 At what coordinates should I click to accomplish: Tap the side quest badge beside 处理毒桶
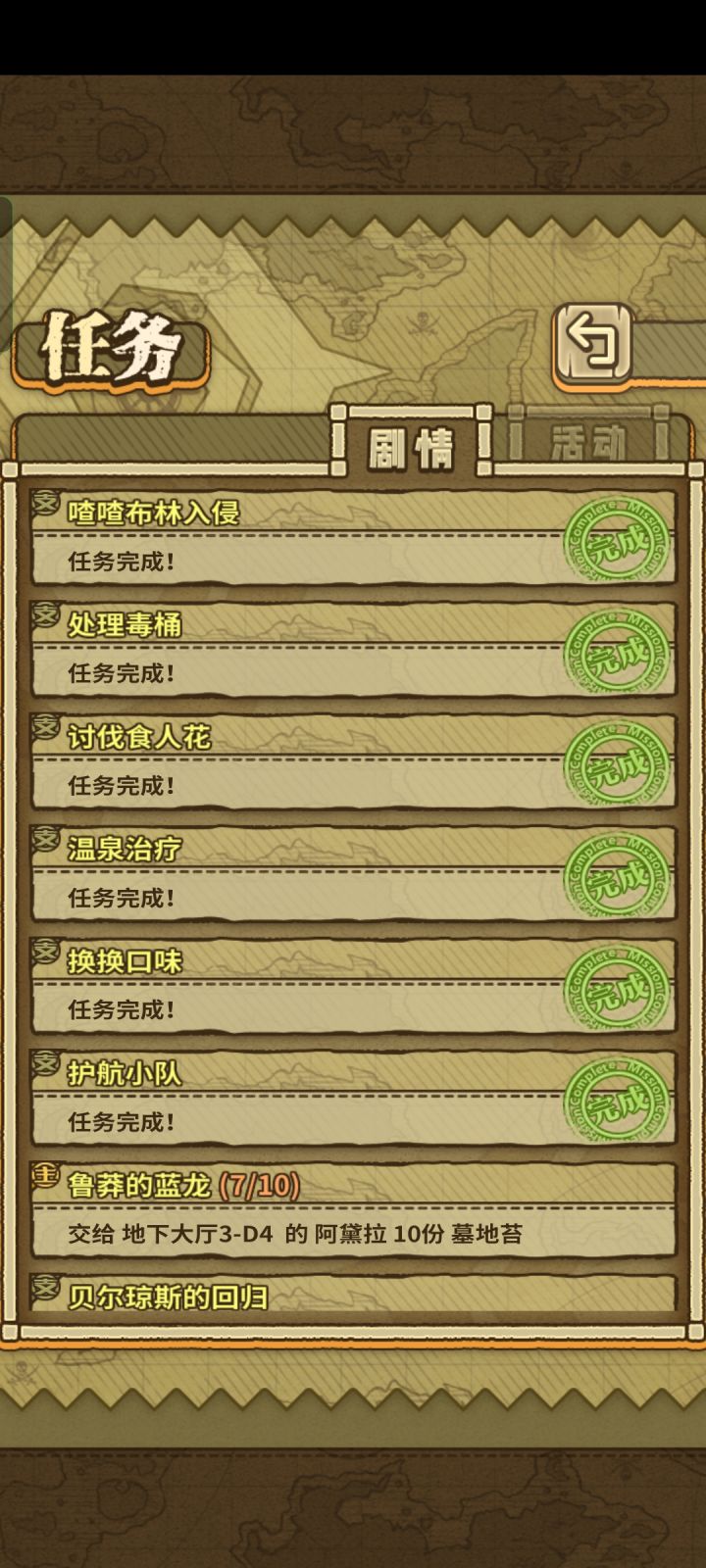pos(43,617)
